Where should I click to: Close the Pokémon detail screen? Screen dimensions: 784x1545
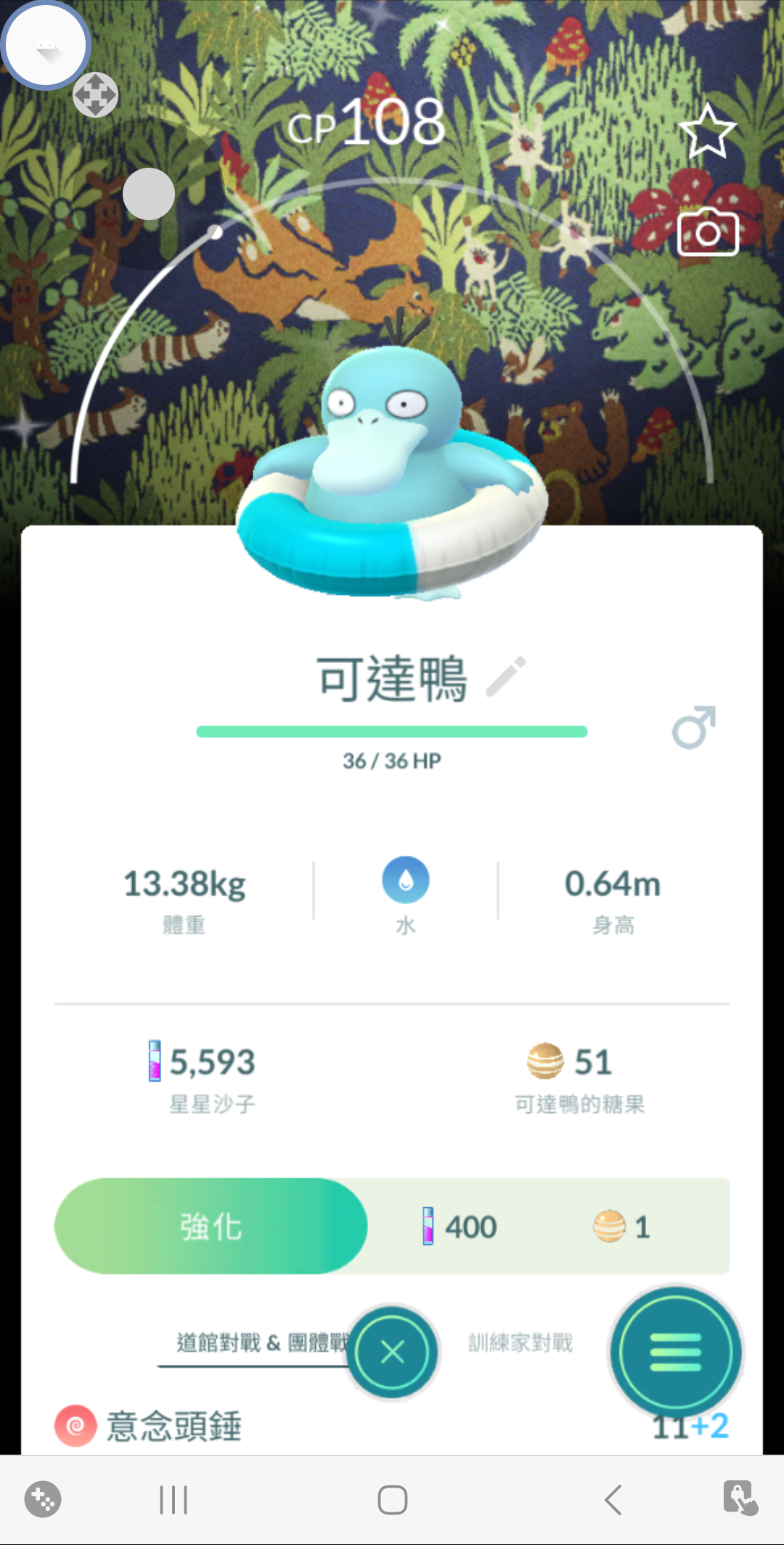[393, 1352]
